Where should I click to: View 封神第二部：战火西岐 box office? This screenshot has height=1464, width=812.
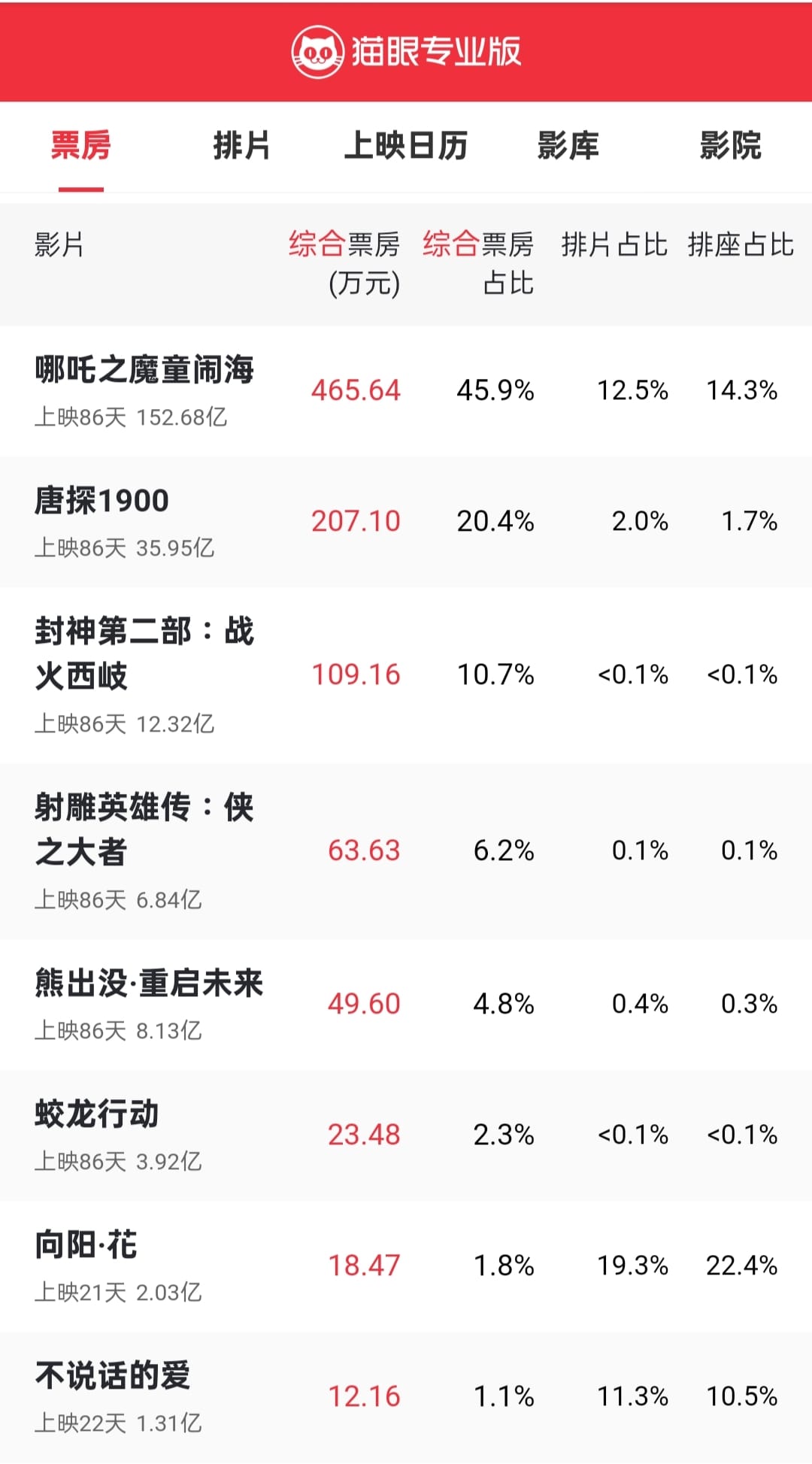click(x=406, y=675)
